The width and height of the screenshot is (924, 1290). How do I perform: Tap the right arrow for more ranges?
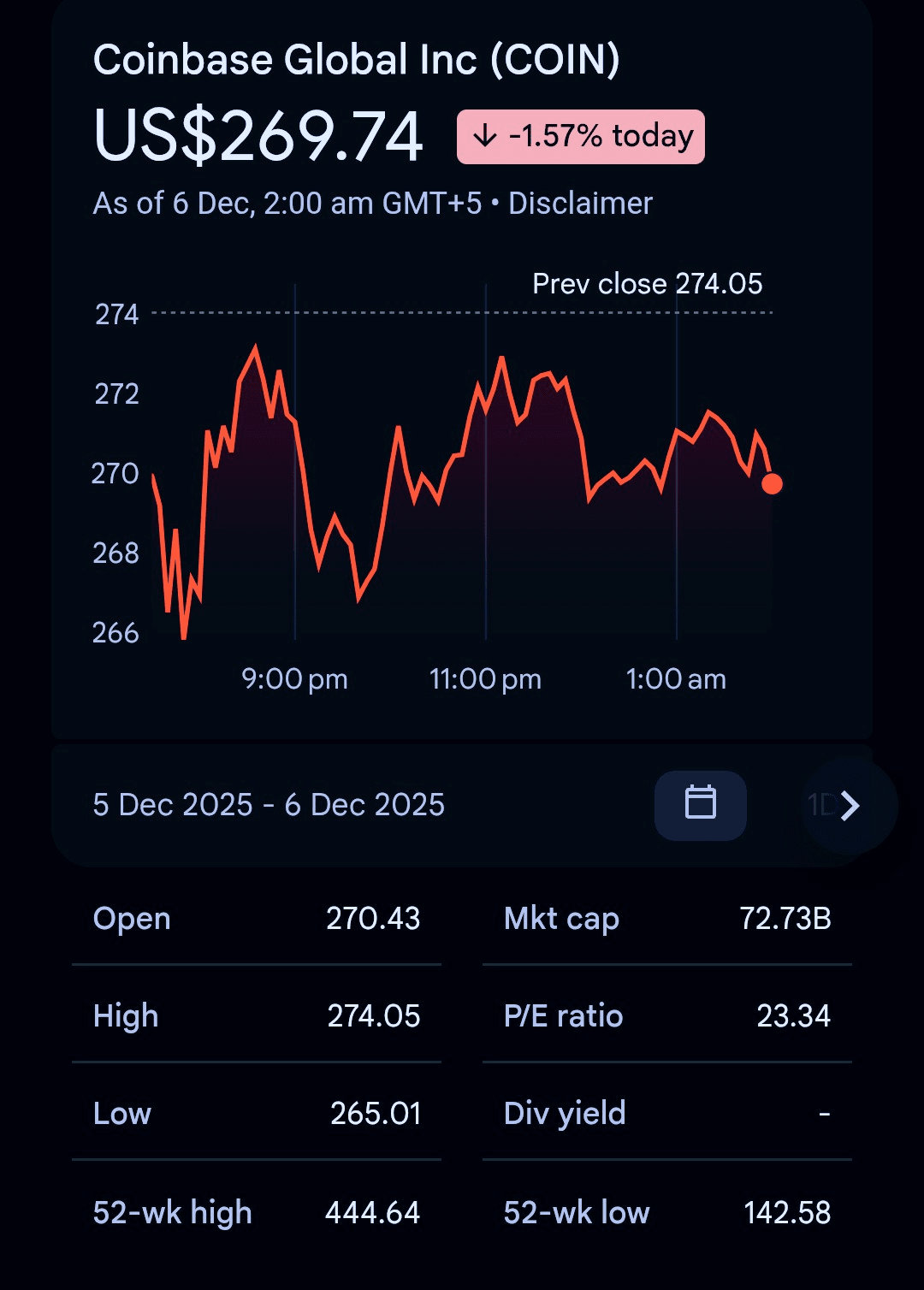850,805
